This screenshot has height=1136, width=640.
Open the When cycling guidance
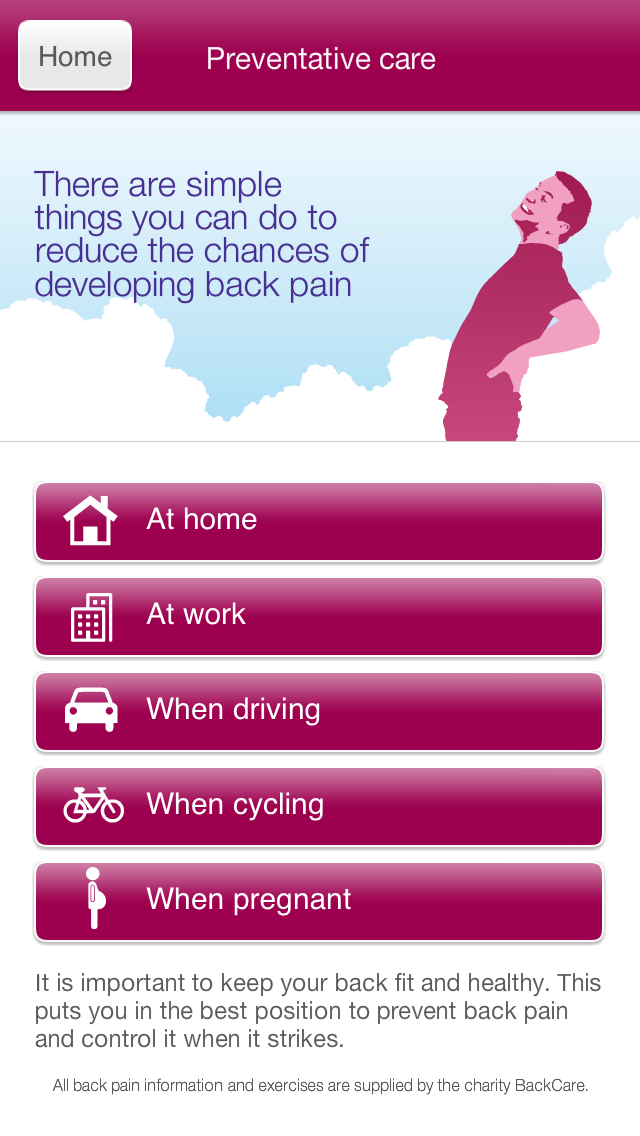coord(319,806)
